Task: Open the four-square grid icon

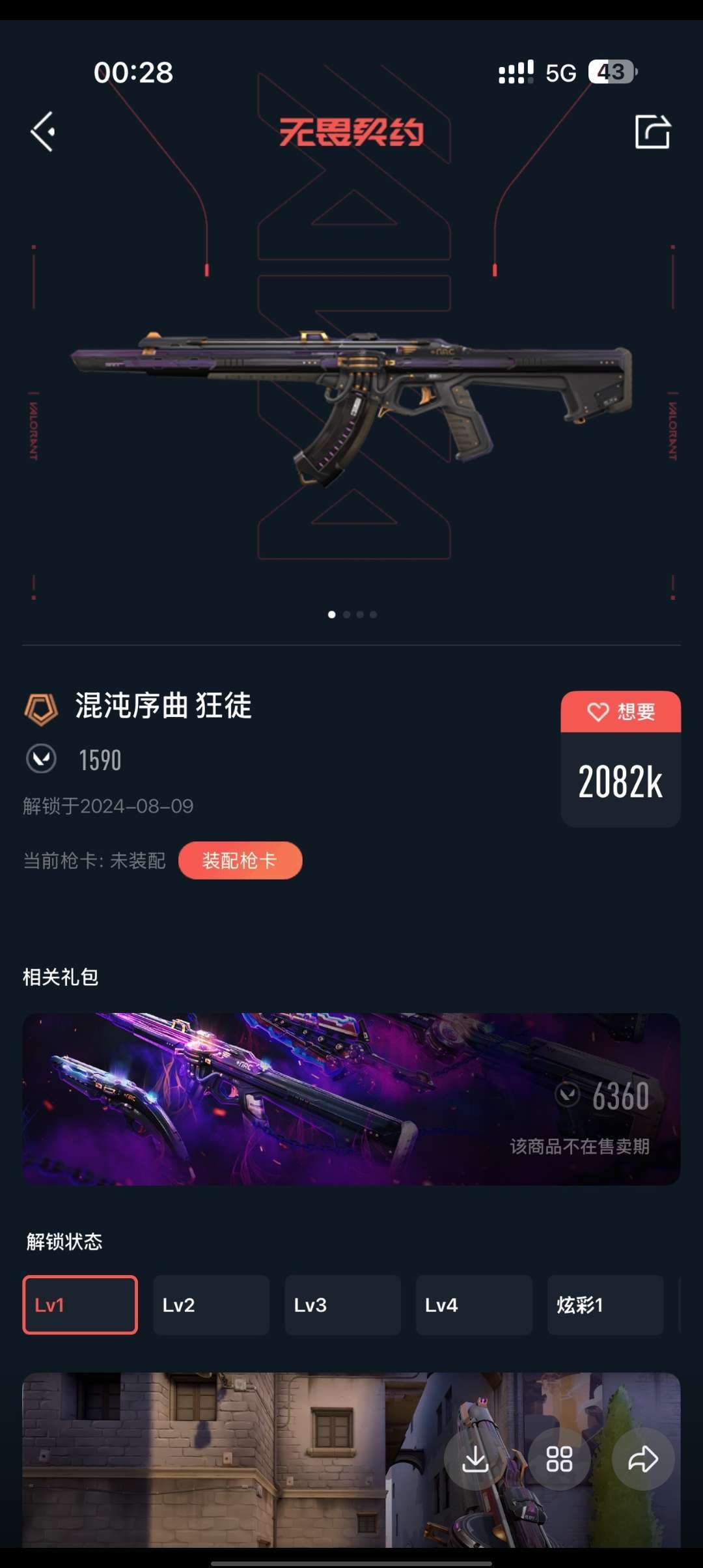Action: pos(559,1459)
